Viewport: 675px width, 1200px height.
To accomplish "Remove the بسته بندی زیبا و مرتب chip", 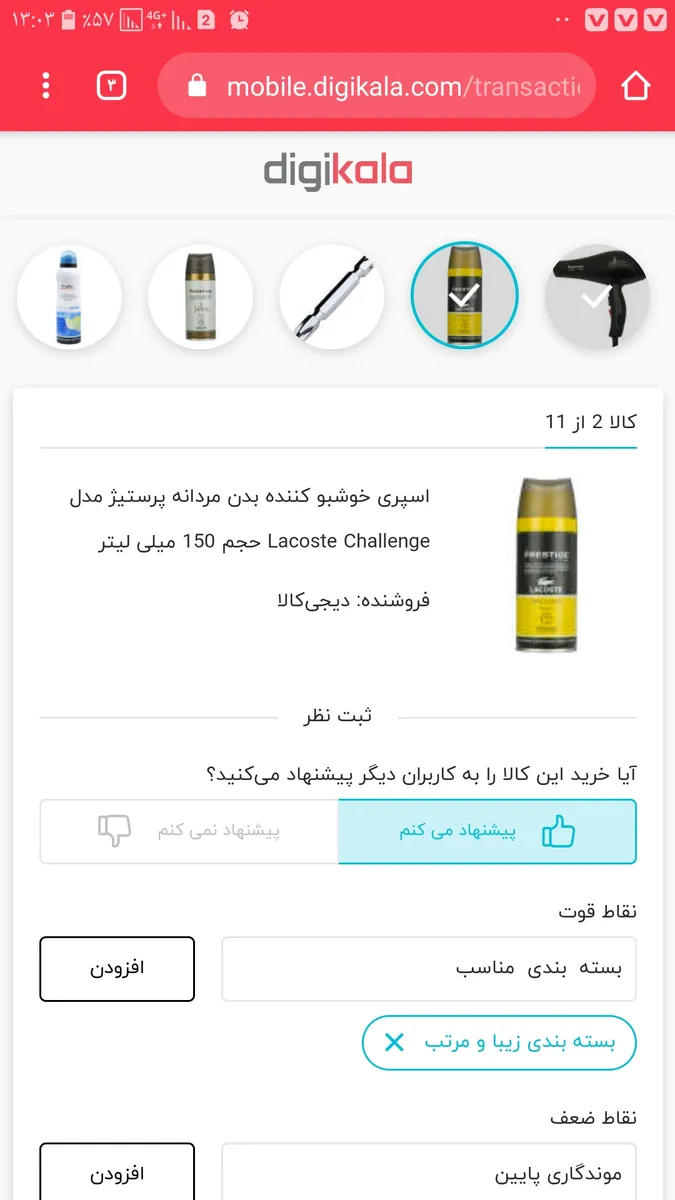I will (395, 1043).
